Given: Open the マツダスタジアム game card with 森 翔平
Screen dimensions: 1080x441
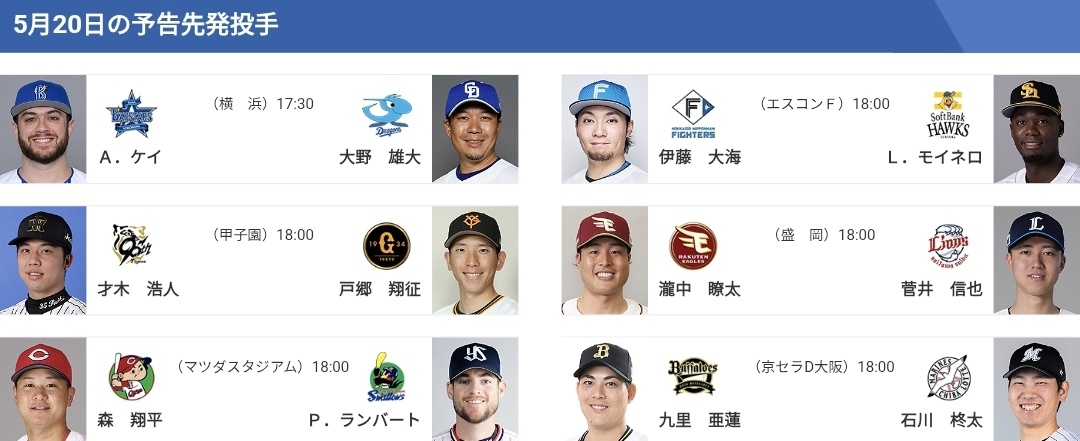Looking at the screenshot, I should [259, 390].
